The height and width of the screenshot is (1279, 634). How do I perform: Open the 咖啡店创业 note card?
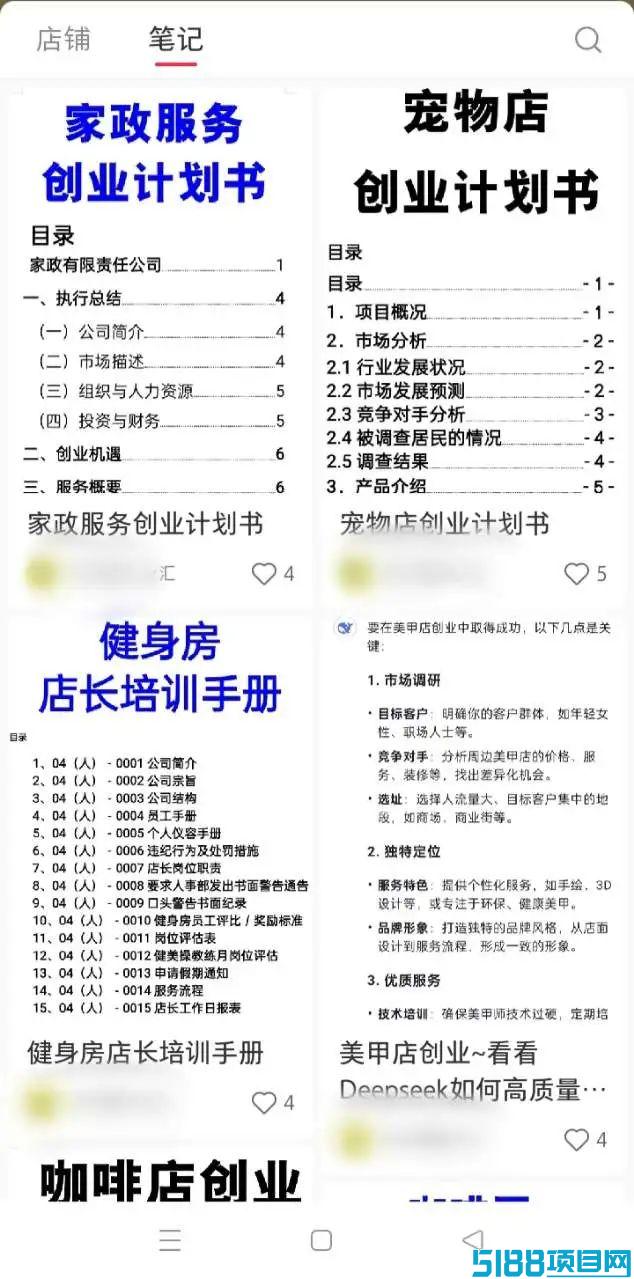tap(160, 1178)
